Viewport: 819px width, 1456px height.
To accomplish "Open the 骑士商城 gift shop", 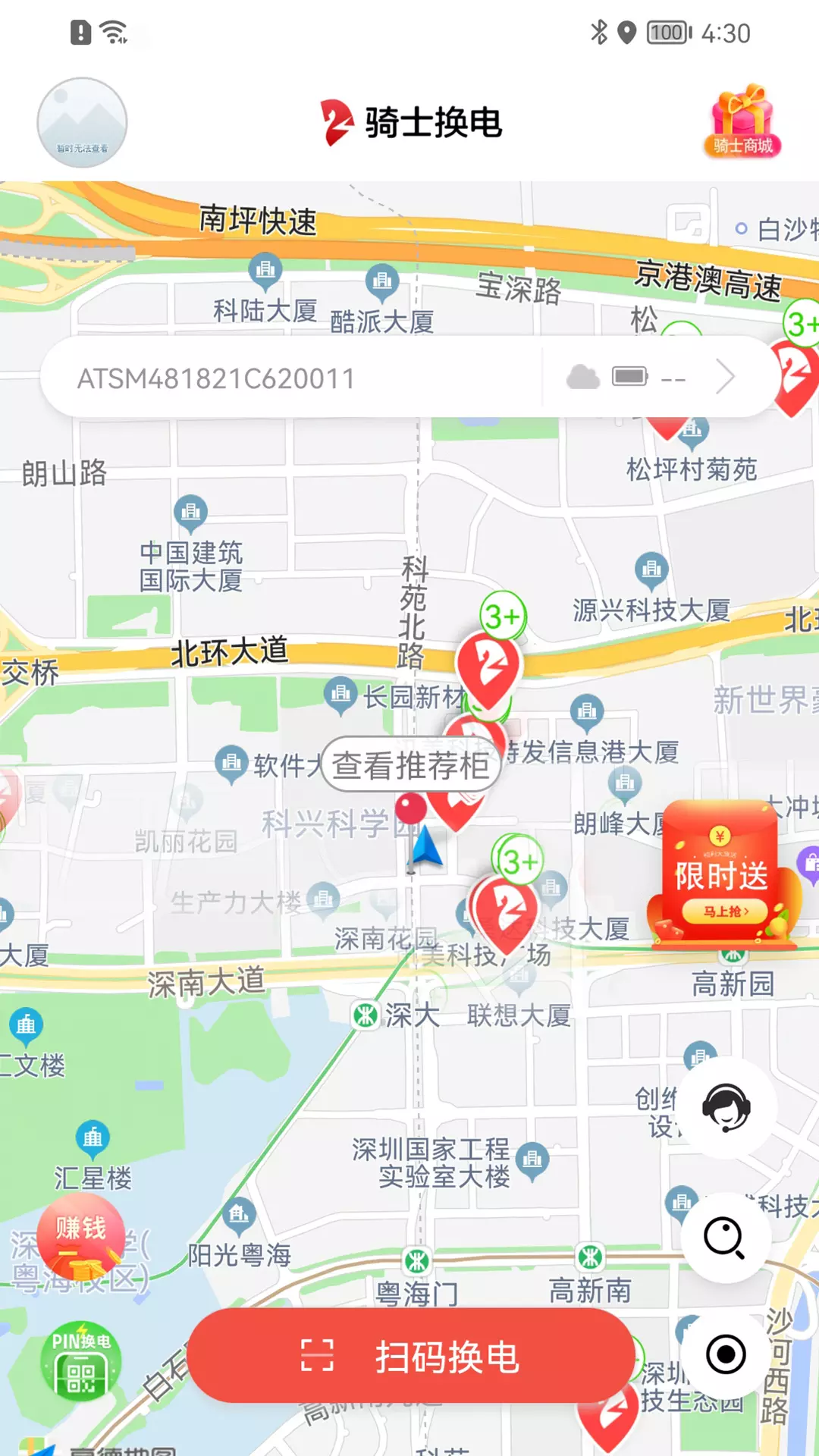I will coord(744,121).
